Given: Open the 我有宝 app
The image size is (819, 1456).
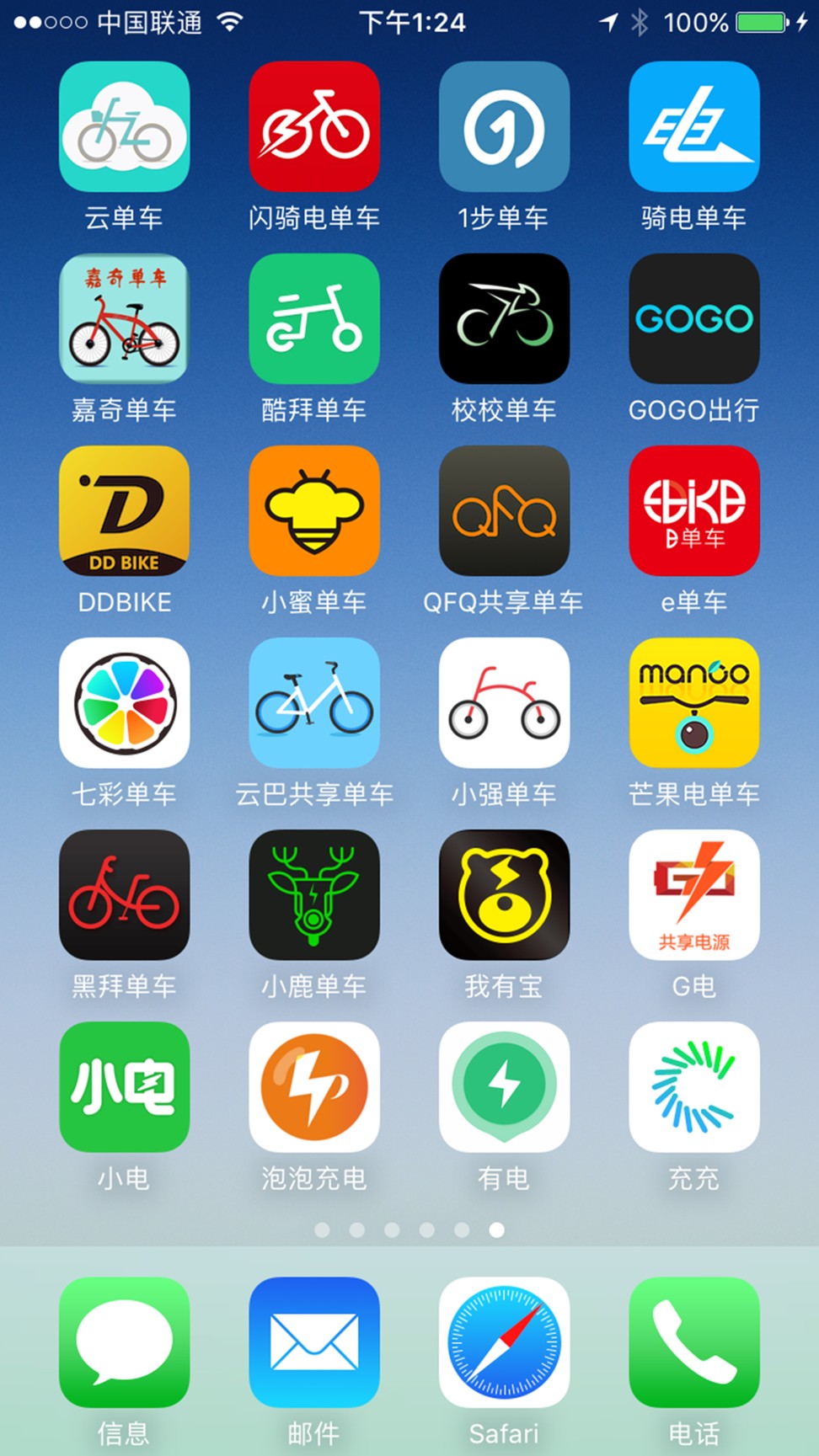Looking at the screenshot, I should click(504, 894).
